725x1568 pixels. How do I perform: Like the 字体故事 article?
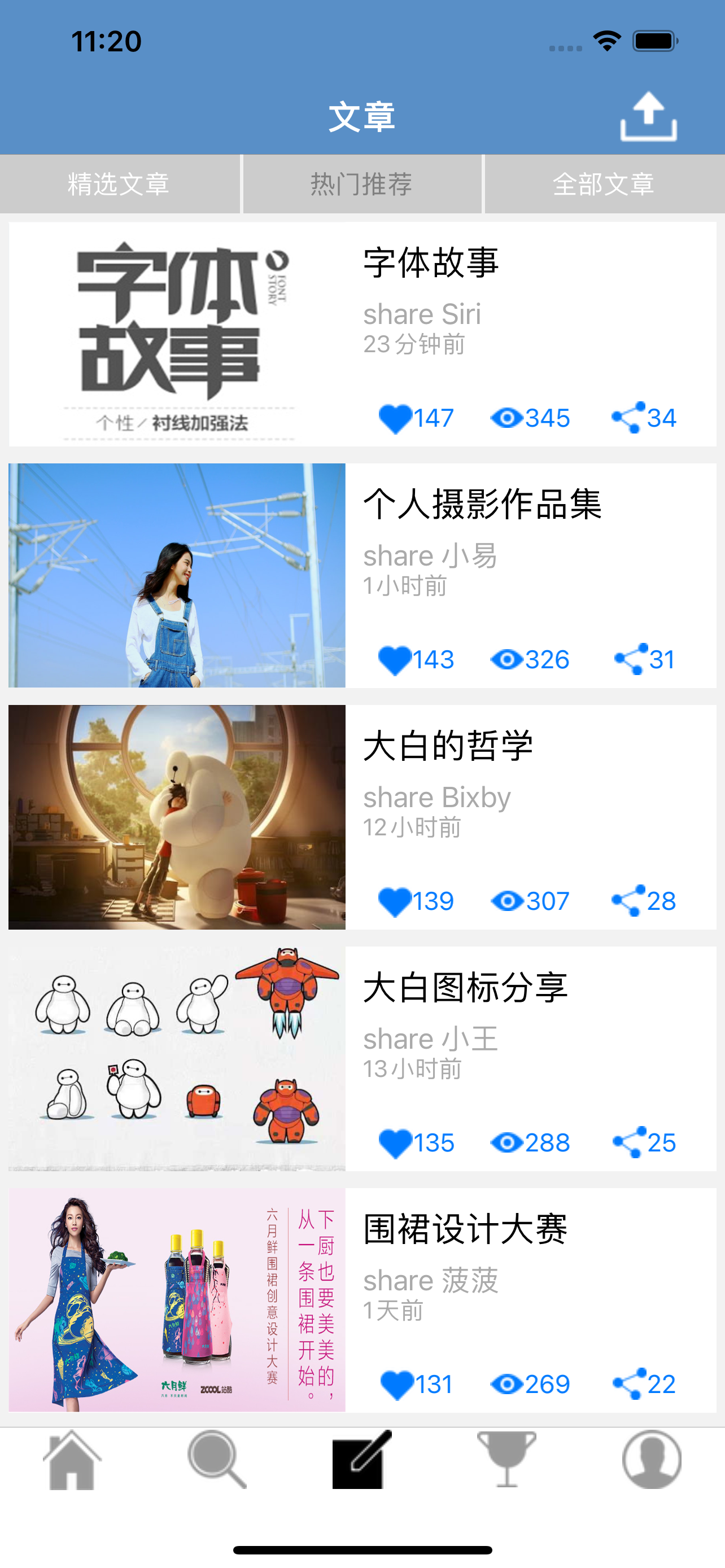[x=395, y=419]
